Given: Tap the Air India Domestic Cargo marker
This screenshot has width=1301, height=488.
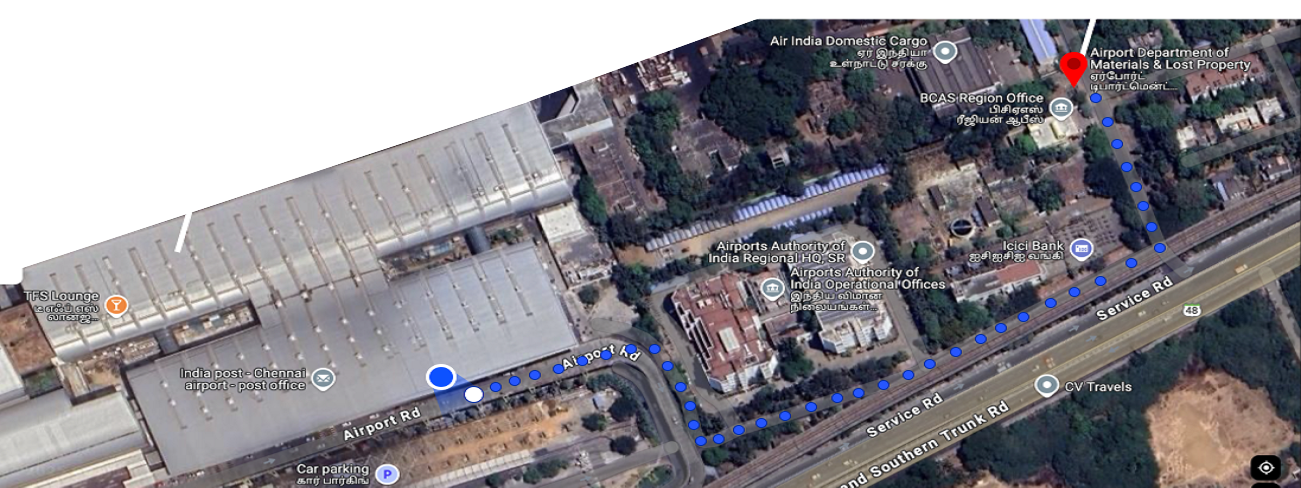Looking at the screenshot, I should point(946,49).
